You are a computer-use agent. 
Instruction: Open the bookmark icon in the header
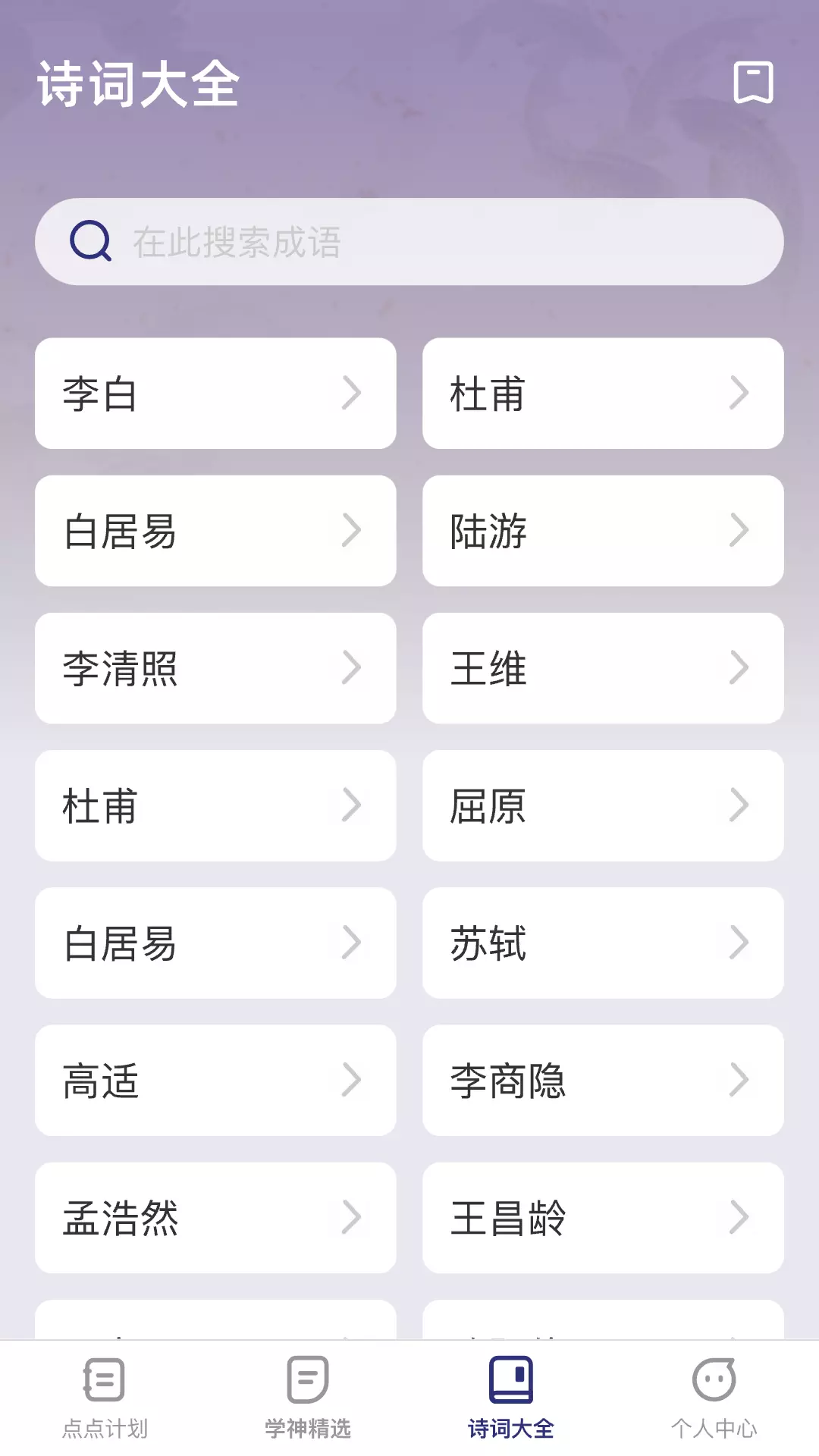click(x=753, y=83)
